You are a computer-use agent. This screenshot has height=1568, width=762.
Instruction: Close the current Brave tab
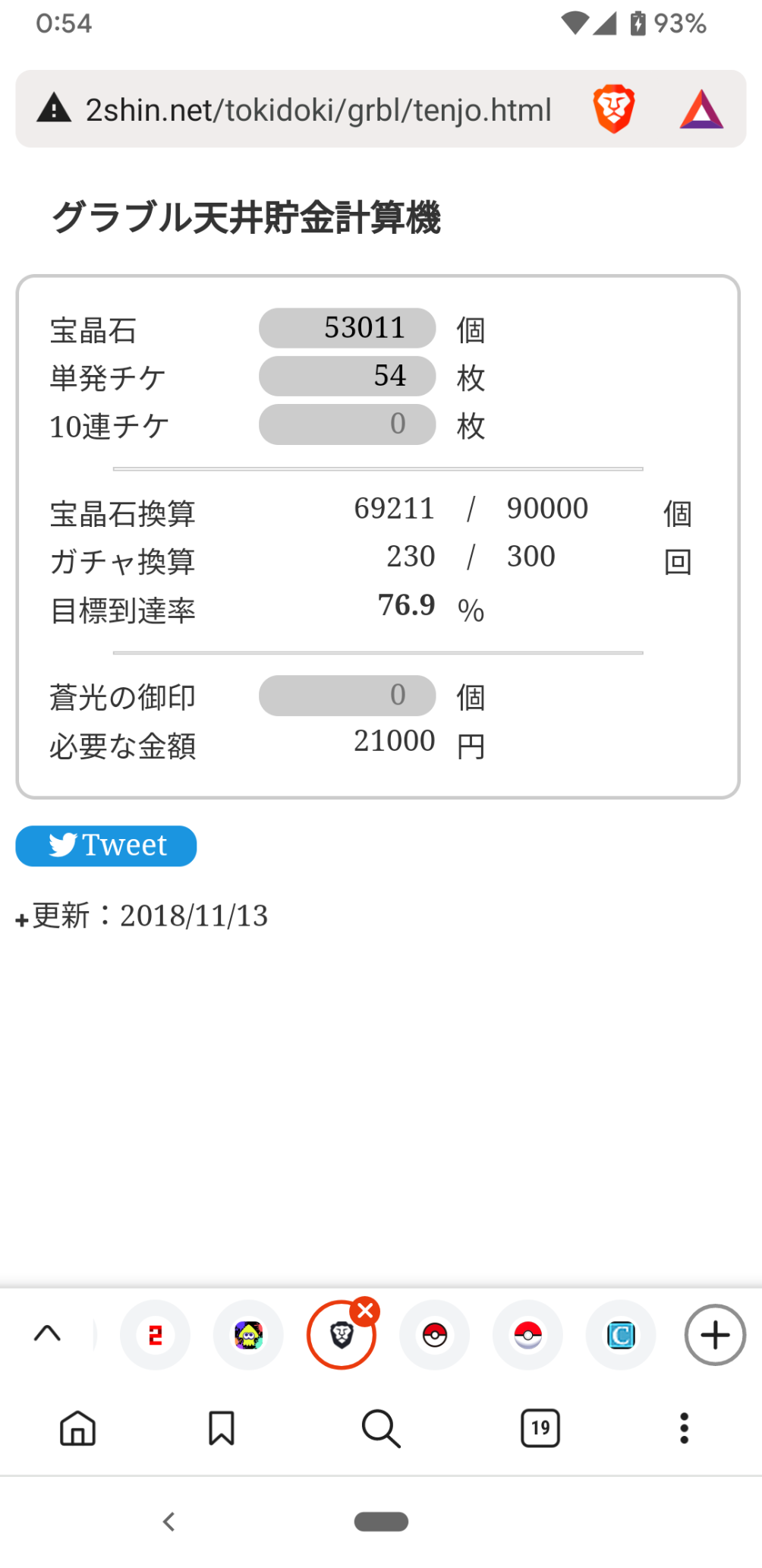click(x=365, y=1311)
